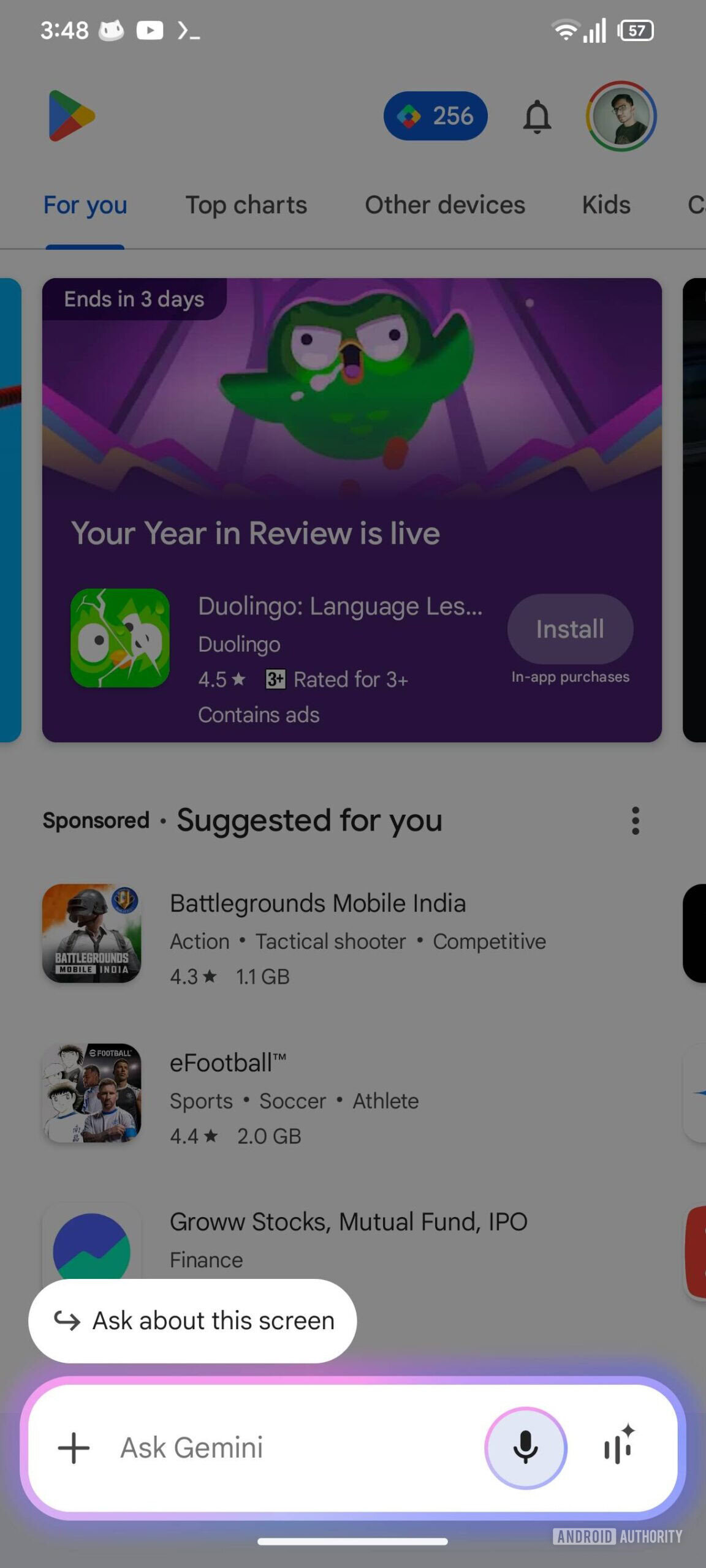Screen dimensions: 706x1568
Task: Open the Suggested for you overflow menu
Action: (x=636, y=821)
